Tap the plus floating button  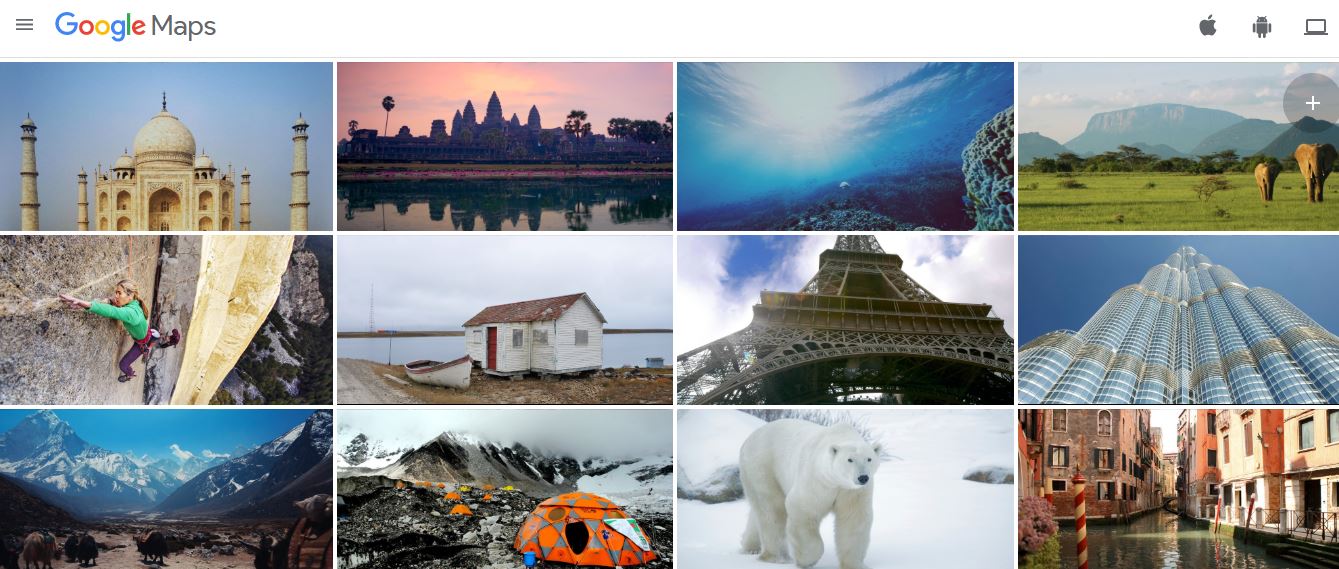click(x=1312, y=103)
